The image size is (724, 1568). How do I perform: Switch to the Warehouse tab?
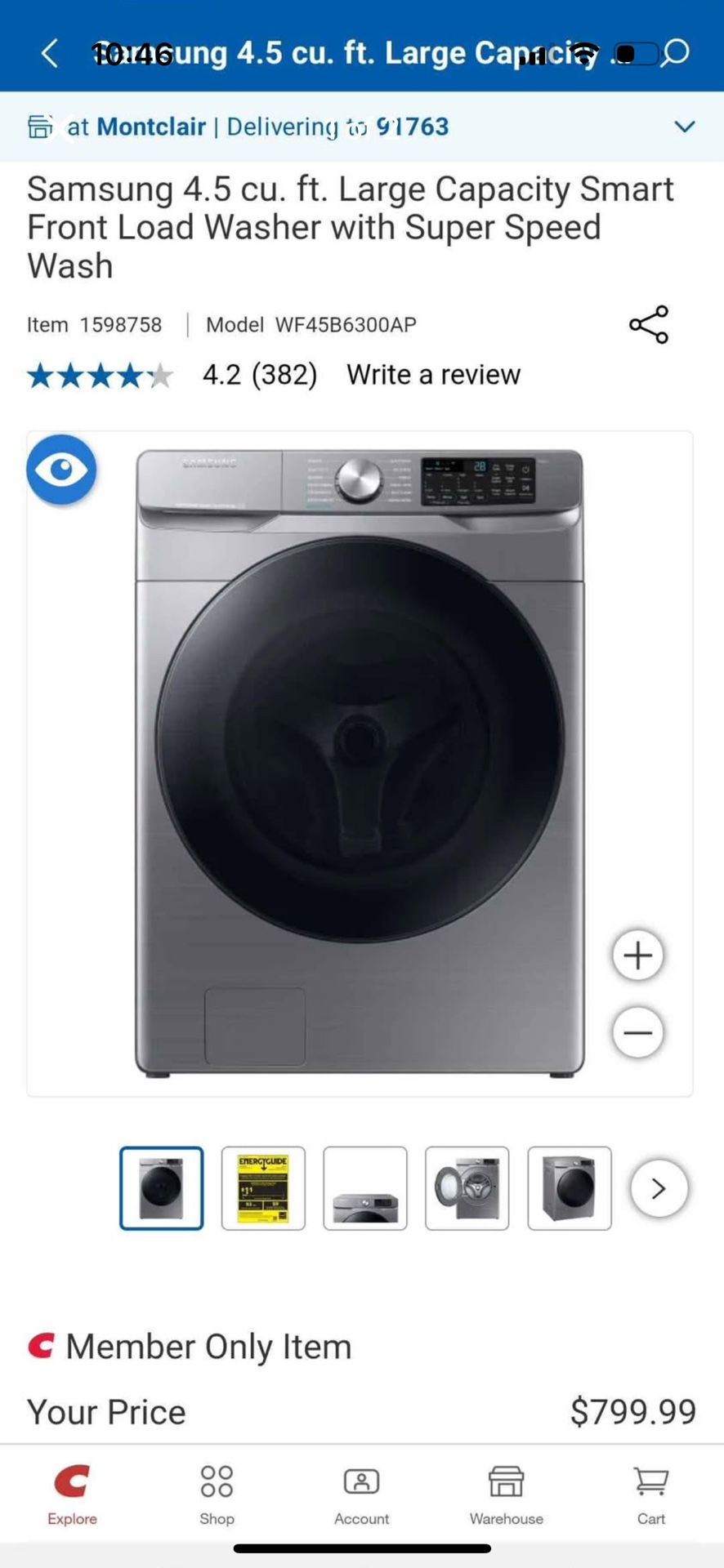tap(507, 1494)
